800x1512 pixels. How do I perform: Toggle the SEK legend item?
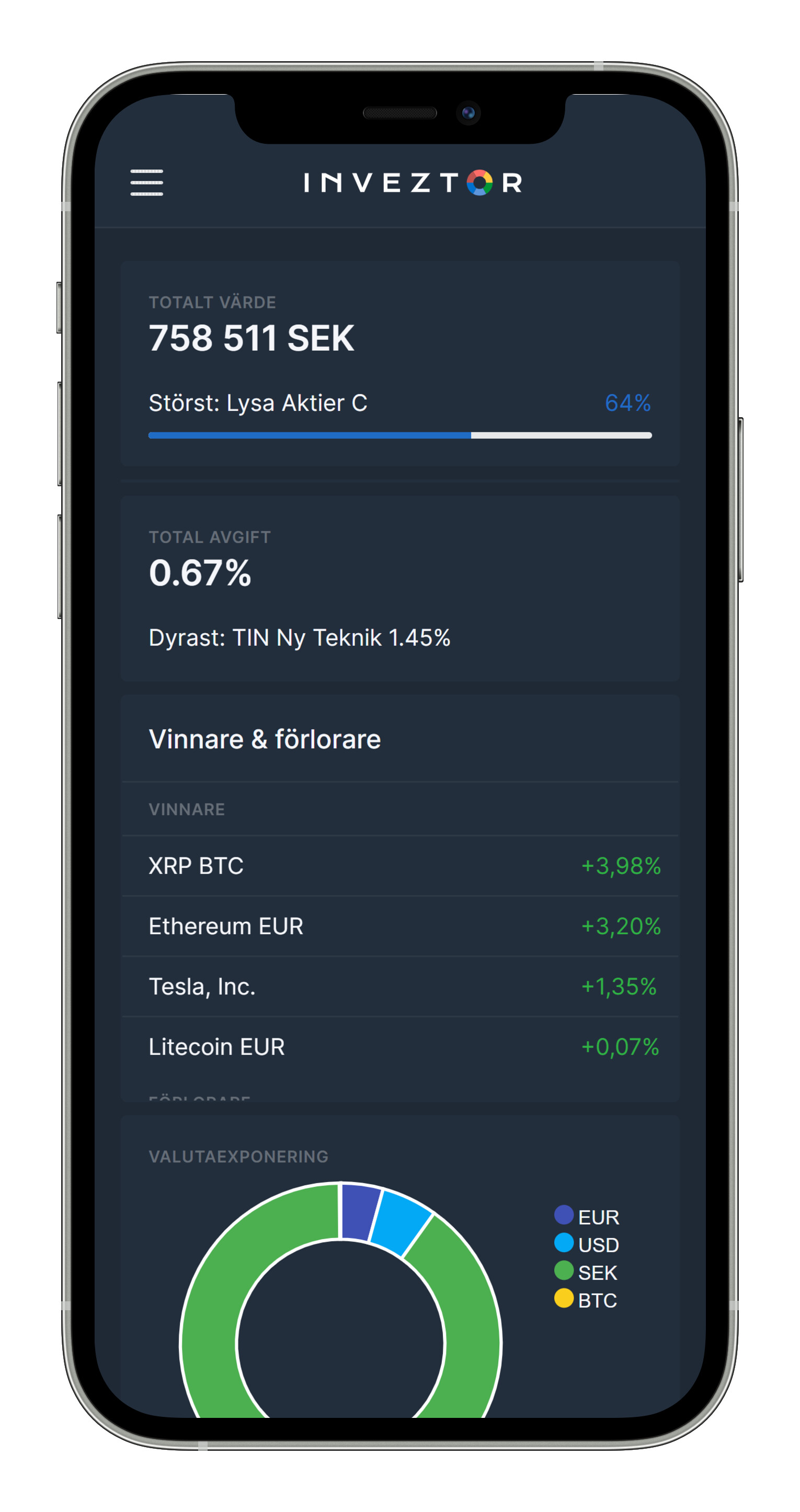(x=587, y=1272)
